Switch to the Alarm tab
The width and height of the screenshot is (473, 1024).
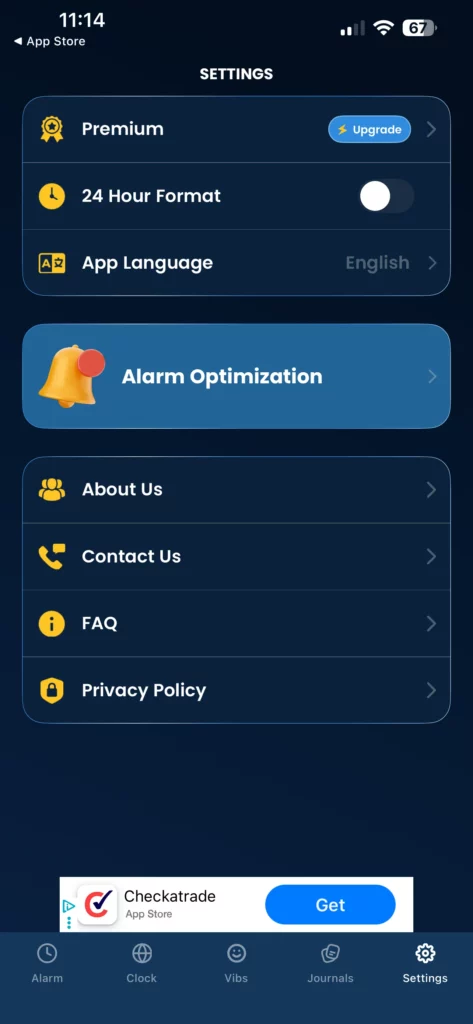(x=47, y=963)
